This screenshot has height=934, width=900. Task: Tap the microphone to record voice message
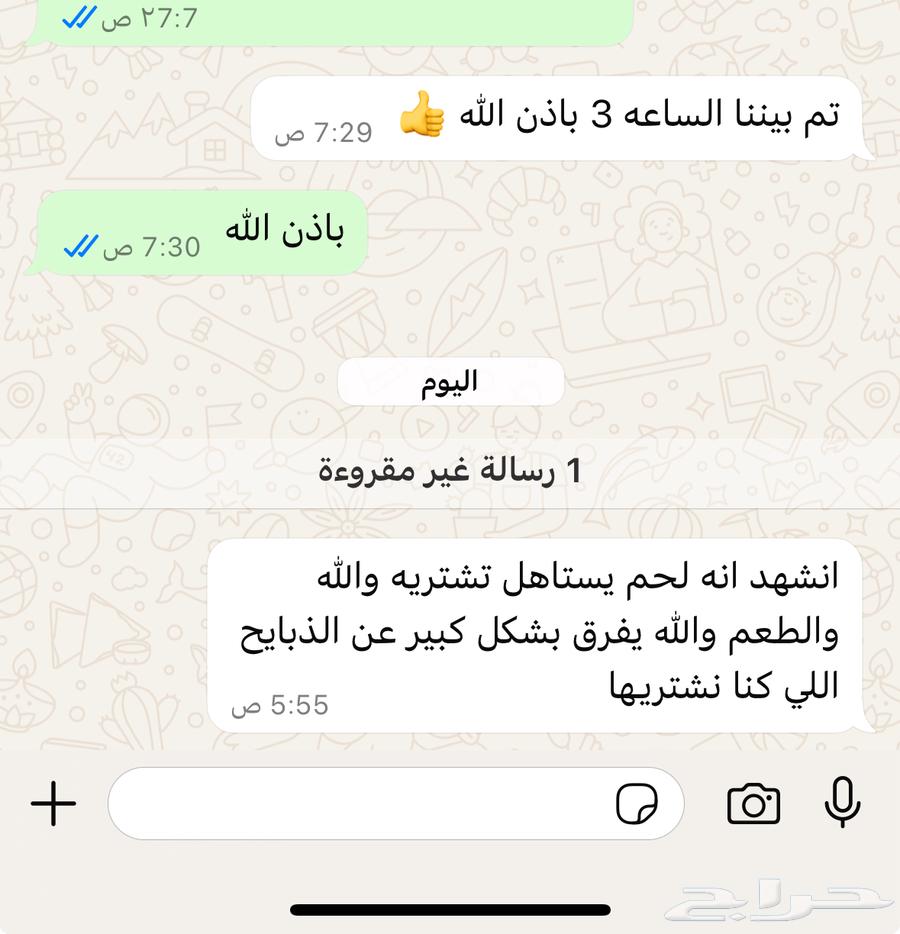pyautogui.click(x=842, y=802)
